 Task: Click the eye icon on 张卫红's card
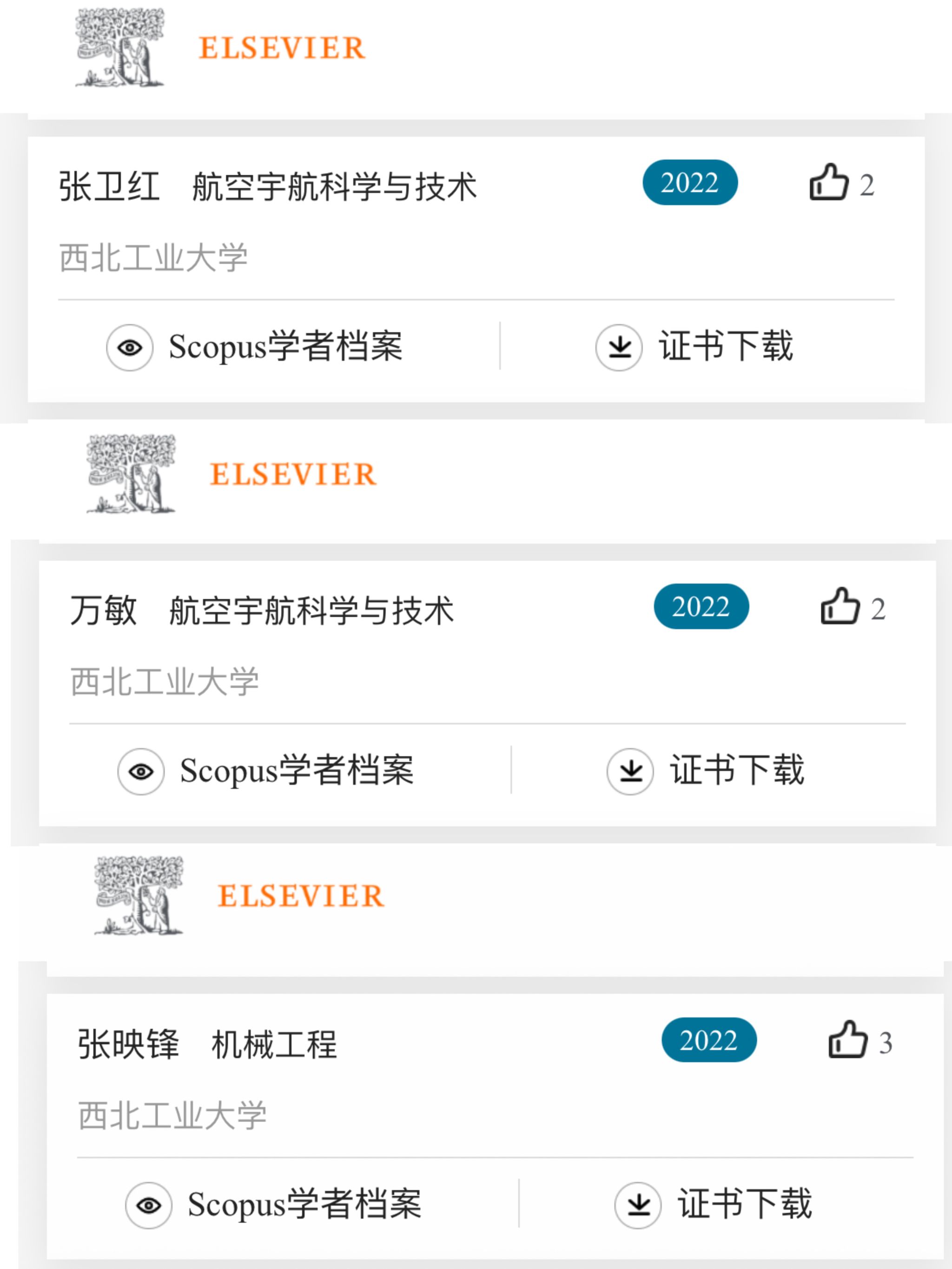[131, 348]
